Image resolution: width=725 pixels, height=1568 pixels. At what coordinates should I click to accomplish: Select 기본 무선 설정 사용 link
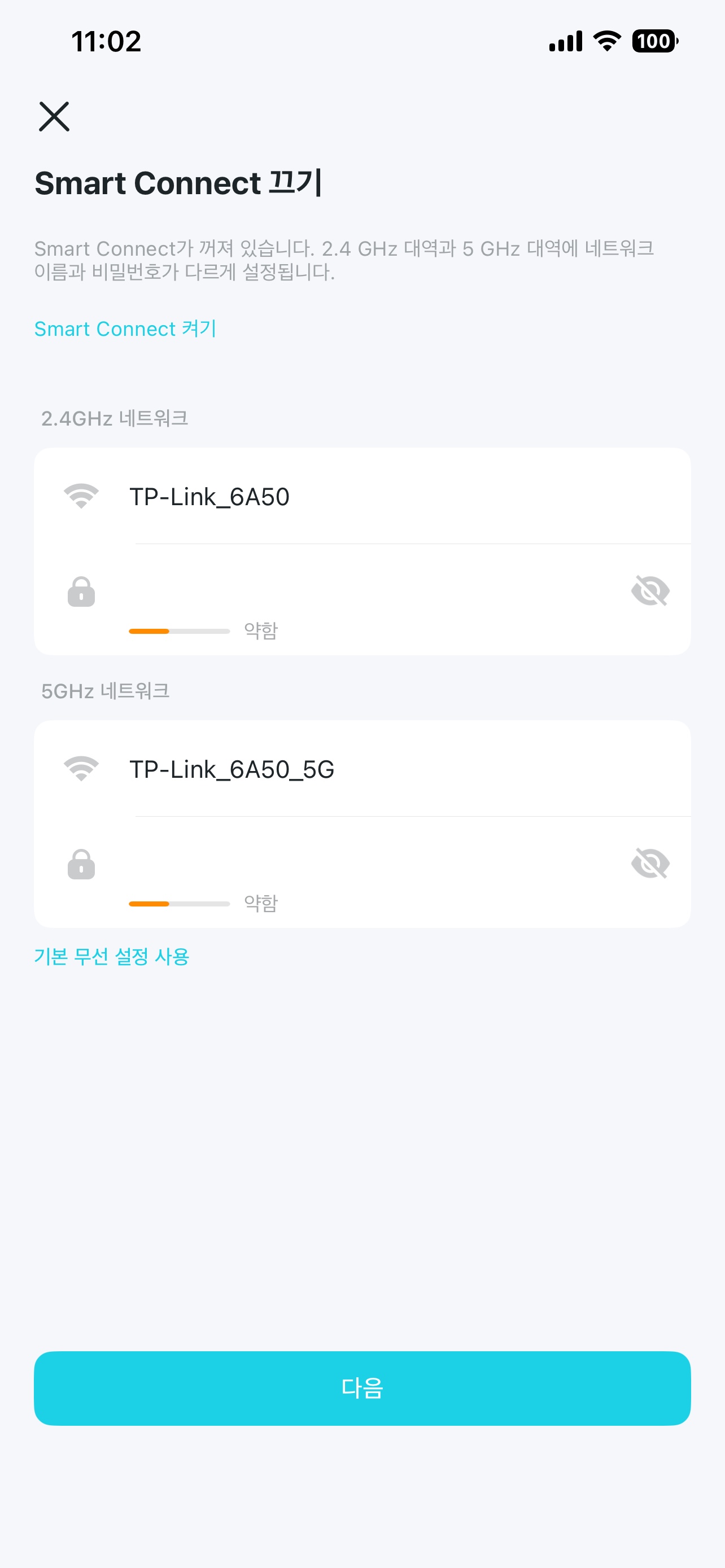pyautogui.click(x=112, y=956)
